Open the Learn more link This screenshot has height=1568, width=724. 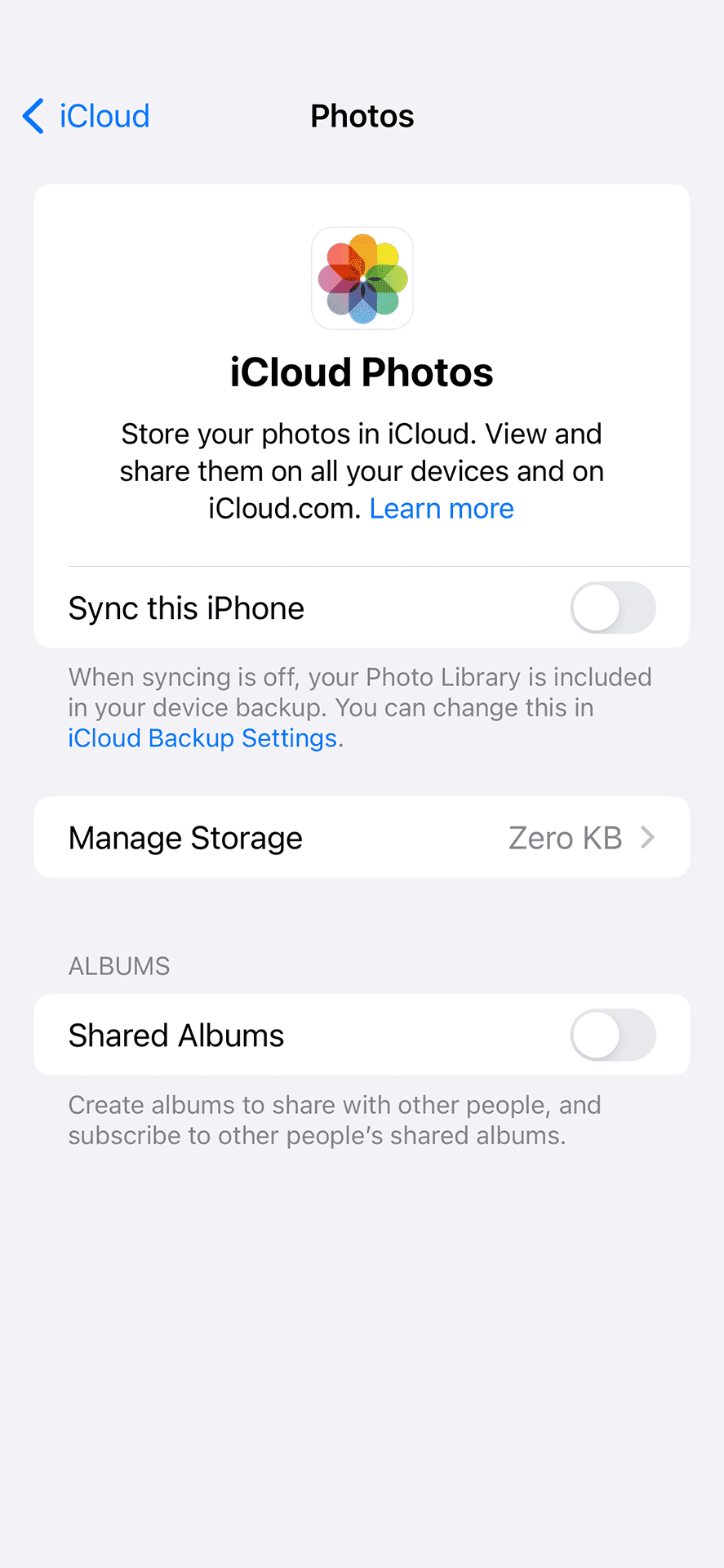pos(442,509)
